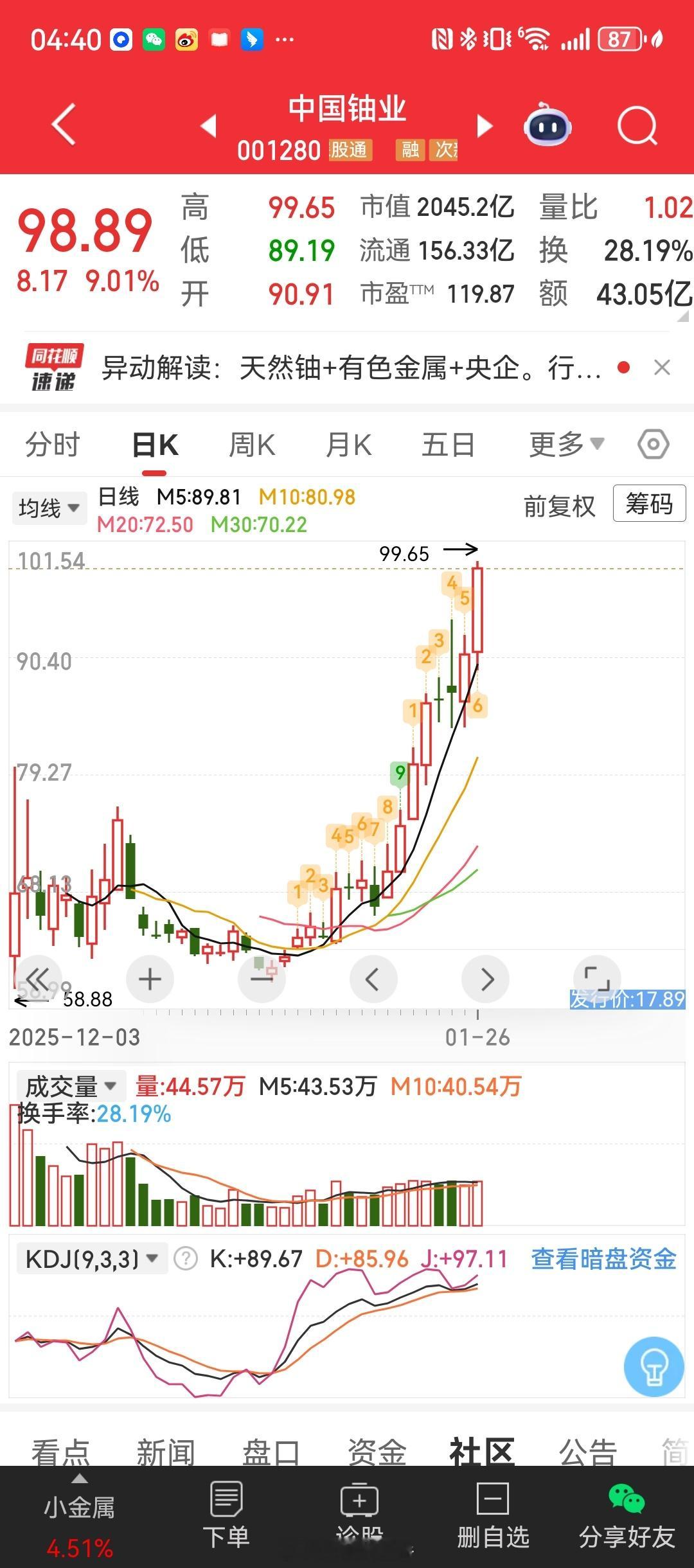This screenshot has height=1568, width=694.
Task: Open the 公告 announcements tab
Action: pos(588,1451)
